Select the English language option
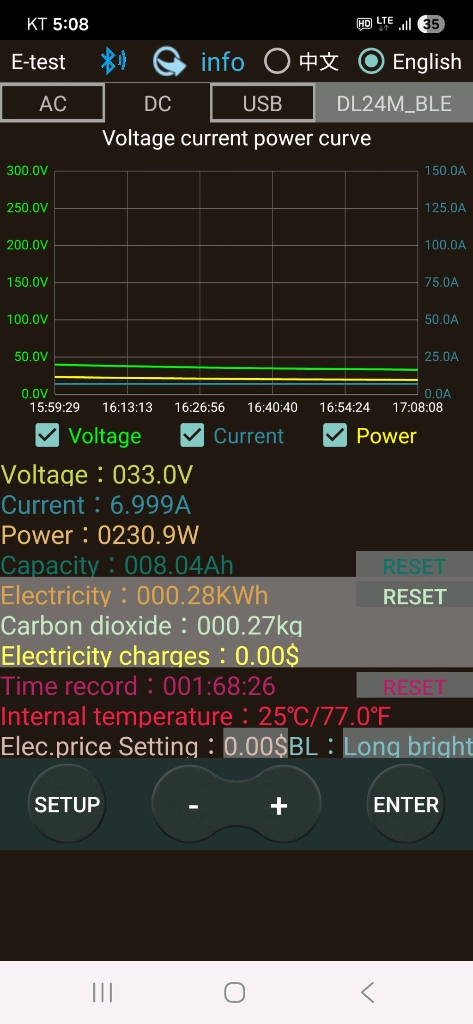 410,62
